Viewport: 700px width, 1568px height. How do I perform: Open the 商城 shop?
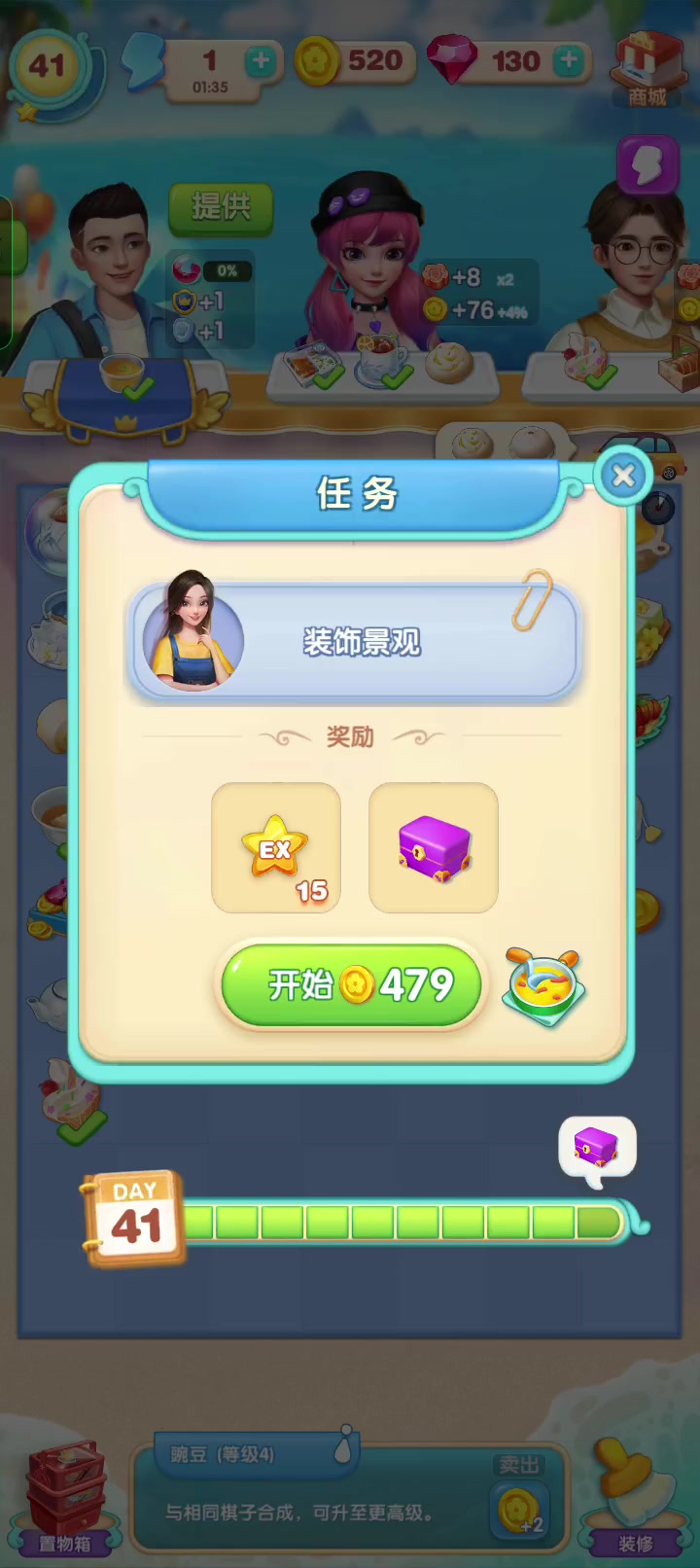[646, 68]
